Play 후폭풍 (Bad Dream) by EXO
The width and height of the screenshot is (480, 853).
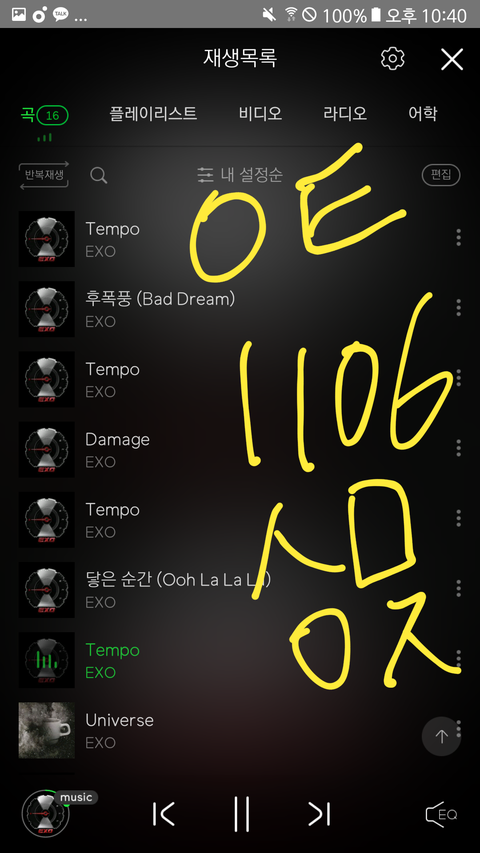(x=234, y=309)
